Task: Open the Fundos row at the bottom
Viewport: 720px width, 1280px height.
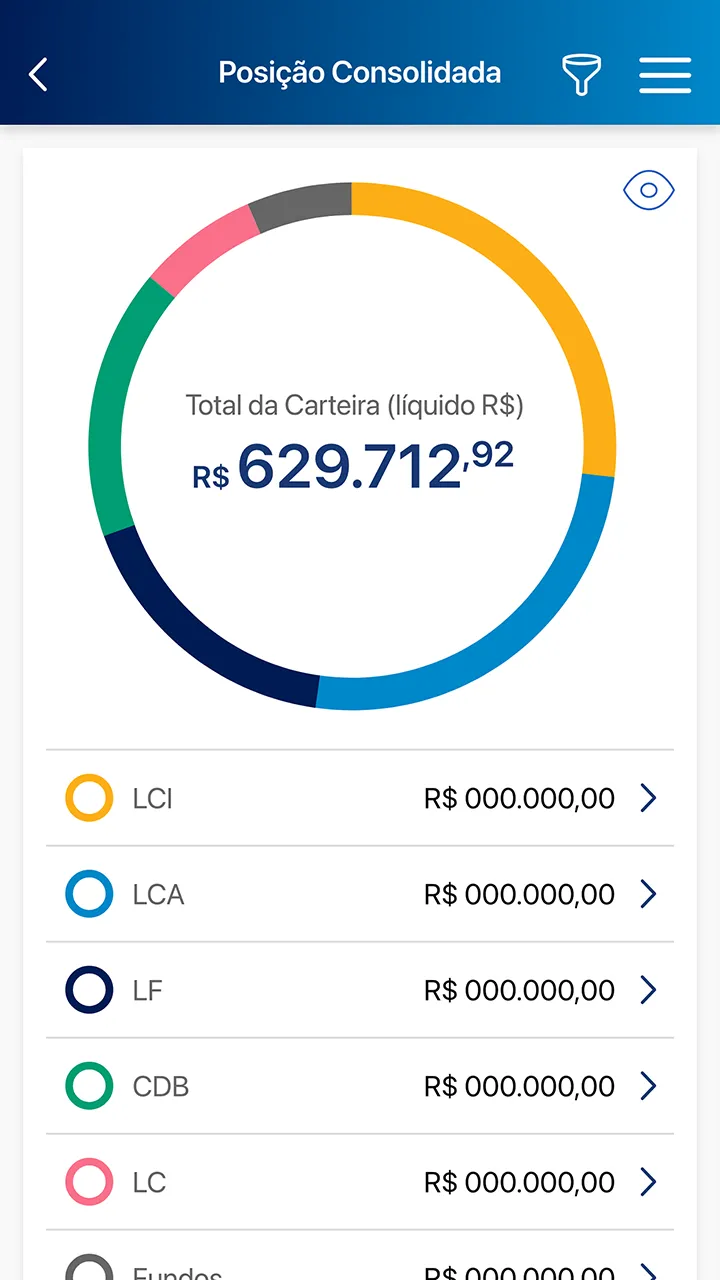Action: pos(360,1272)
